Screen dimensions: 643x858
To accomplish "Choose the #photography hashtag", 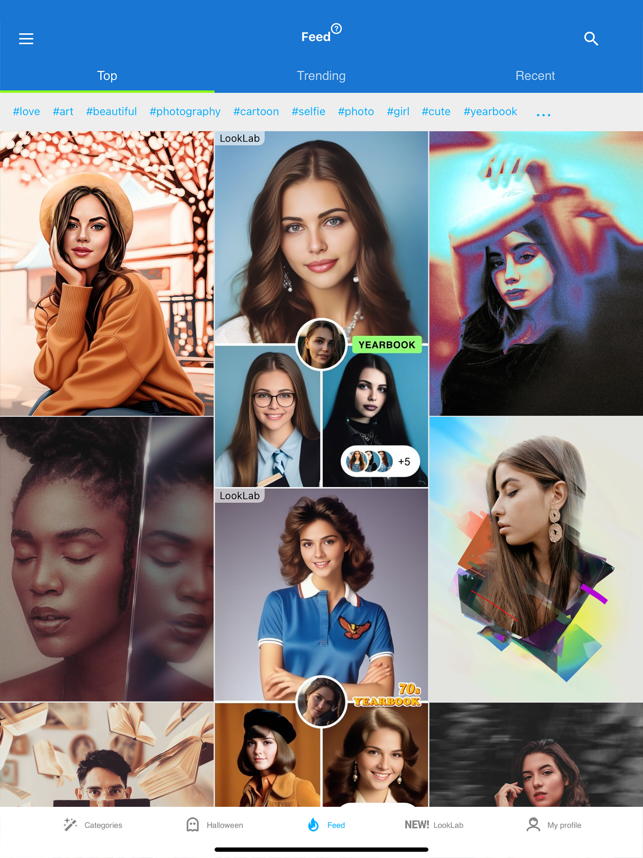I will pos(185,112).
